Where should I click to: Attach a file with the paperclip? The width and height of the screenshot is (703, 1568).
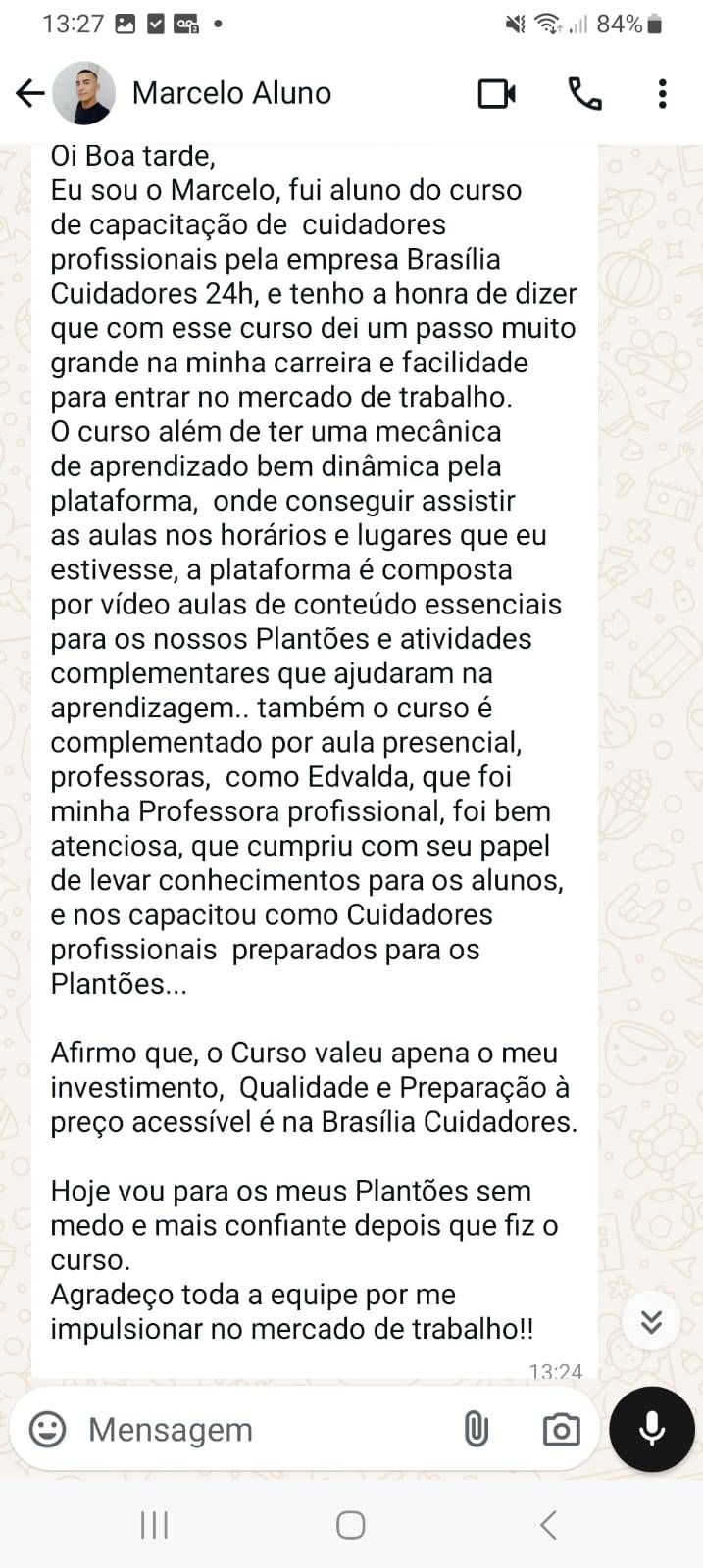coord(476,1429)
